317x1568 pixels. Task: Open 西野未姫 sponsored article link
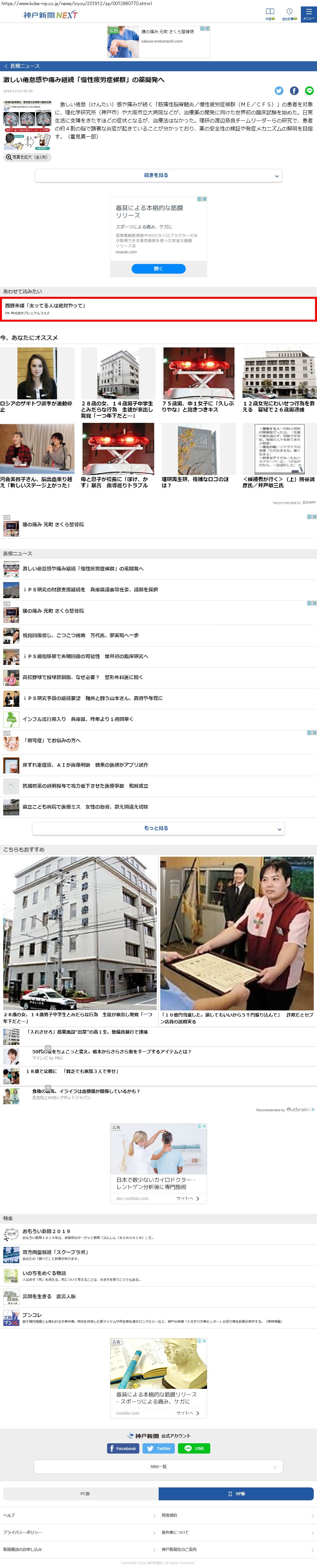click(x=158, y=309)
